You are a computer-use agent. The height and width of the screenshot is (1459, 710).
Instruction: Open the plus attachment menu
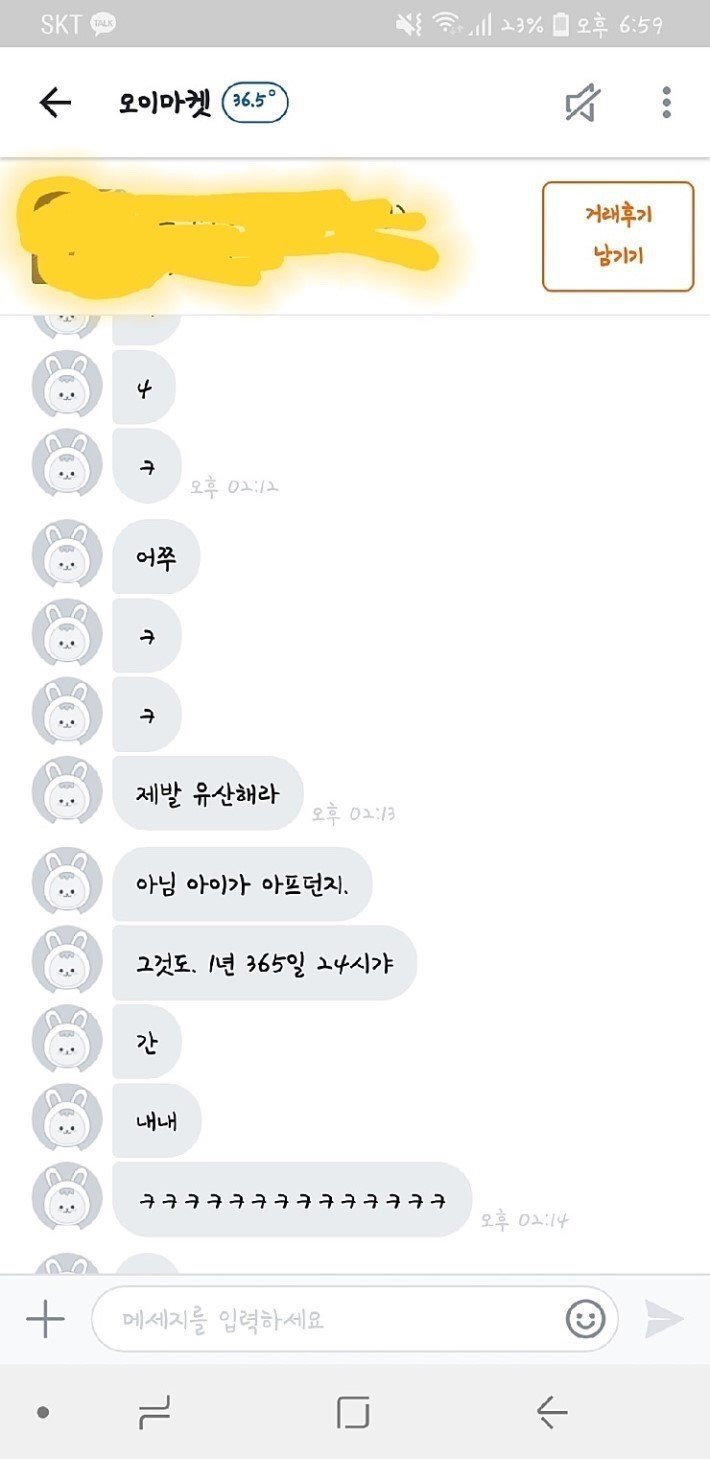pos(45,1319)
